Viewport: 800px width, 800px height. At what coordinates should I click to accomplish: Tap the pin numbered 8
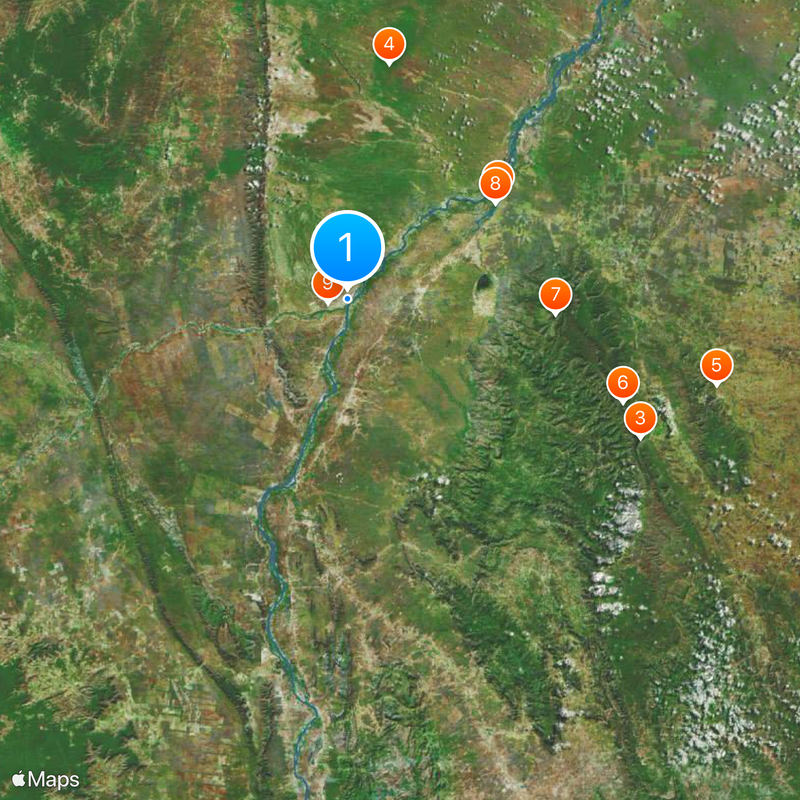coord(493,184)
